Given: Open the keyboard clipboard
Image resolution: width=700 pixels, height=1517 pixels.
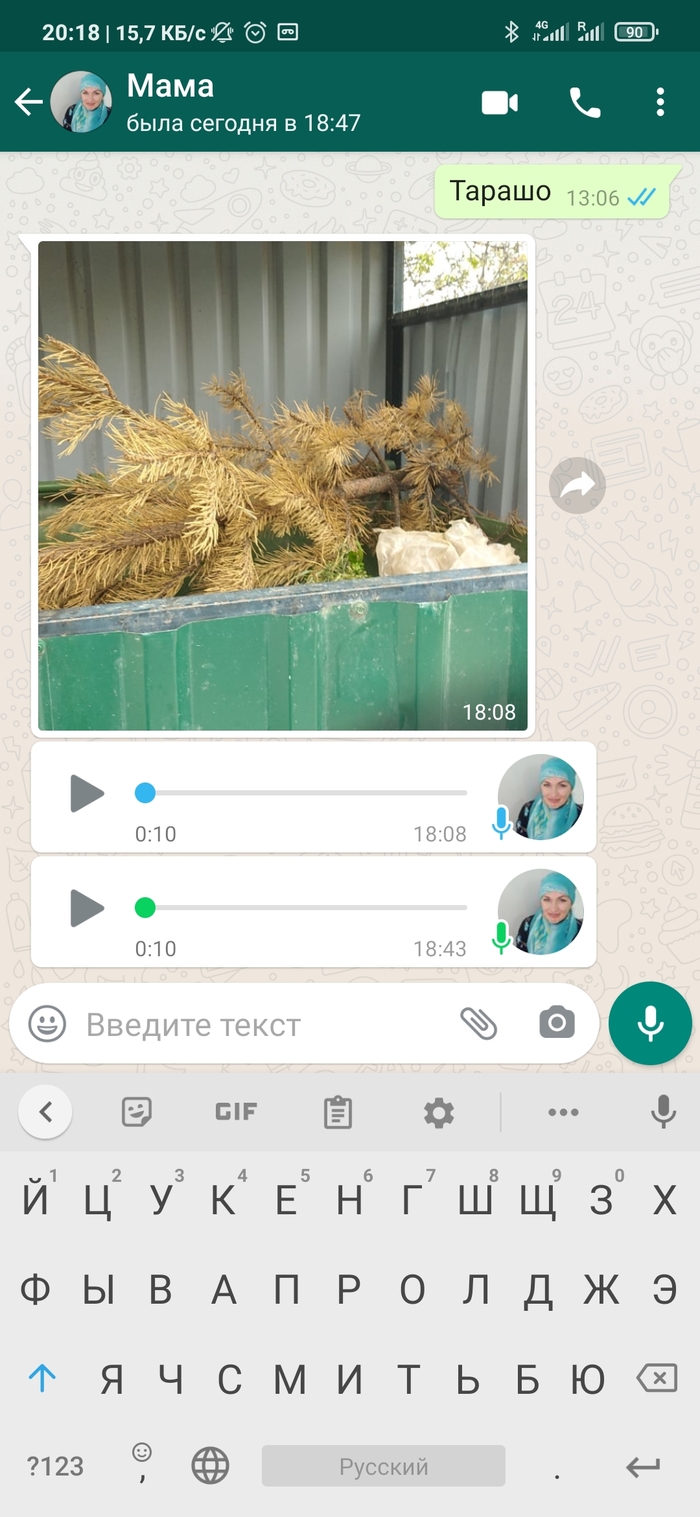Looking at the screenshot, I should (338, 1112).
